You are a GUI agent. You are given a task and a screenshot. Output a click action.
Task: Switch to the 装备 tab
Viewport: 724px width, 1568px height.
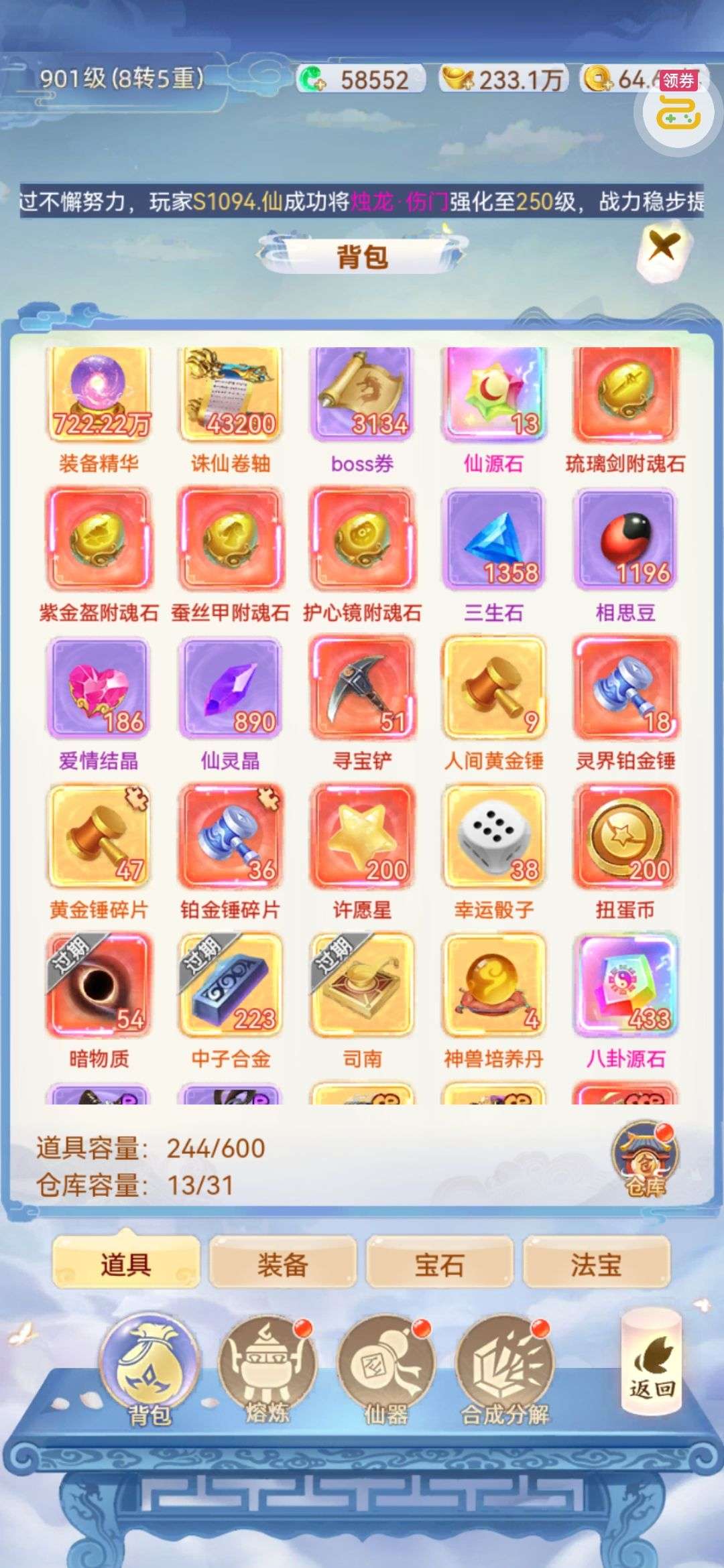(282, 1264)
